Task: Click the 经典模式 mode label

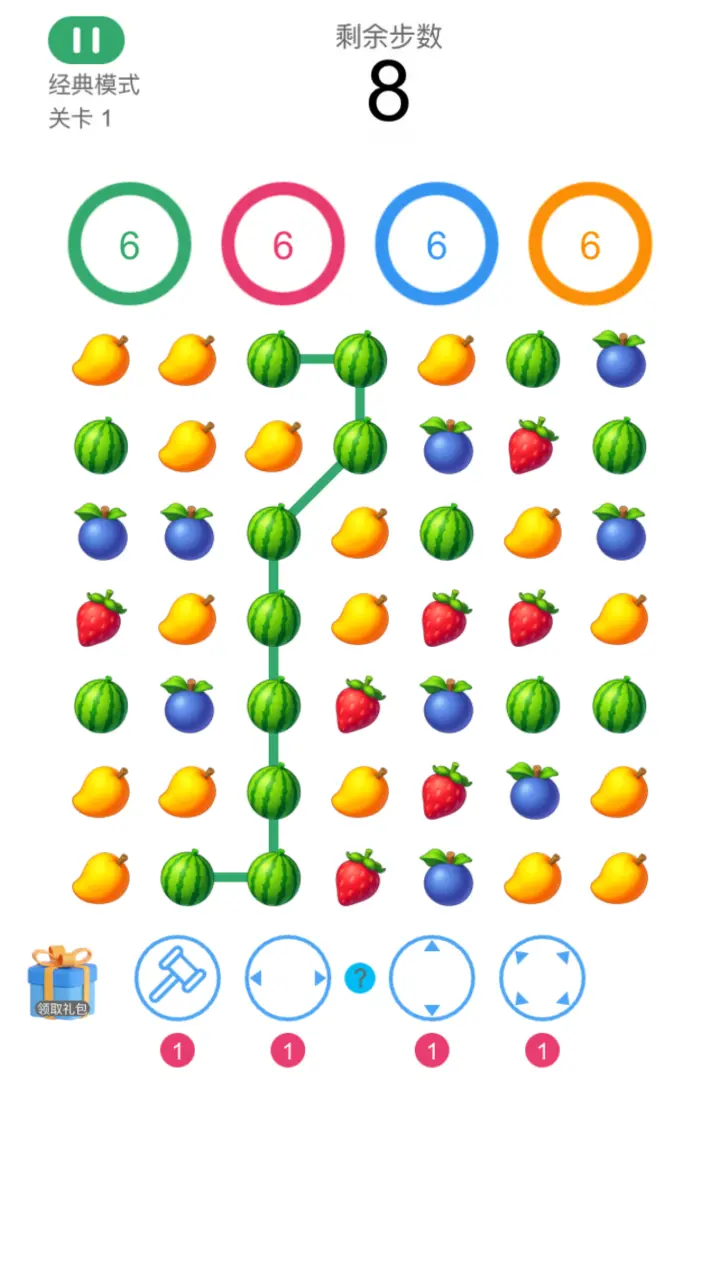Action: (x=93, y=85)
